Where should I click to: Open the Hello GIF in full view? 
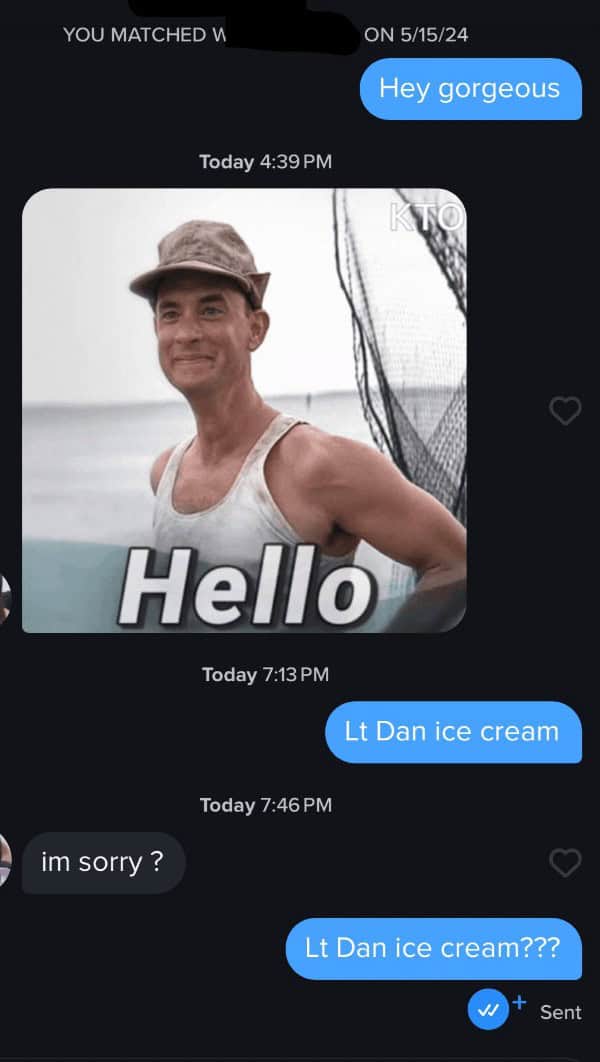(244, 410)
